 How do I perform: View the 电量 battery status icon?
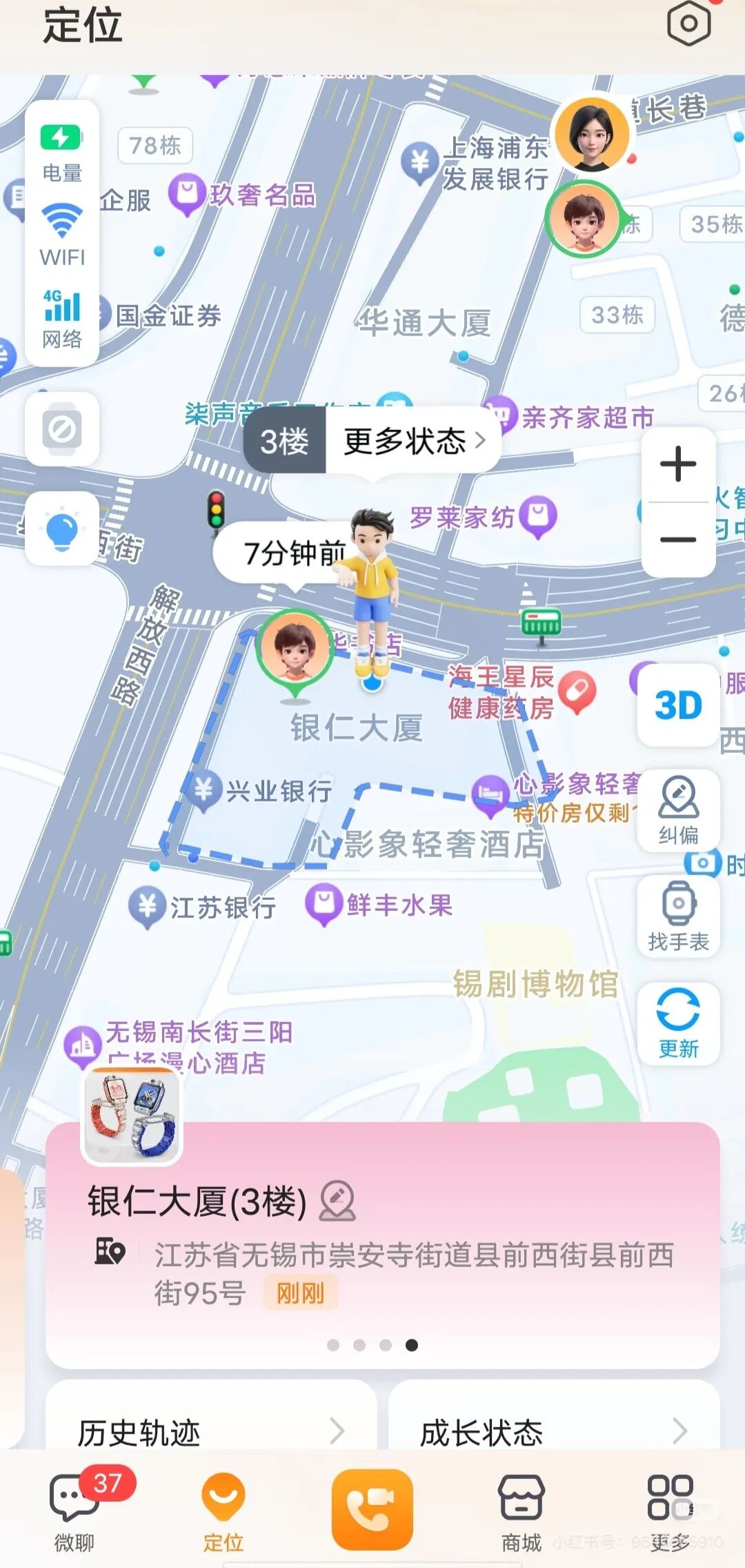click(63, 152)
